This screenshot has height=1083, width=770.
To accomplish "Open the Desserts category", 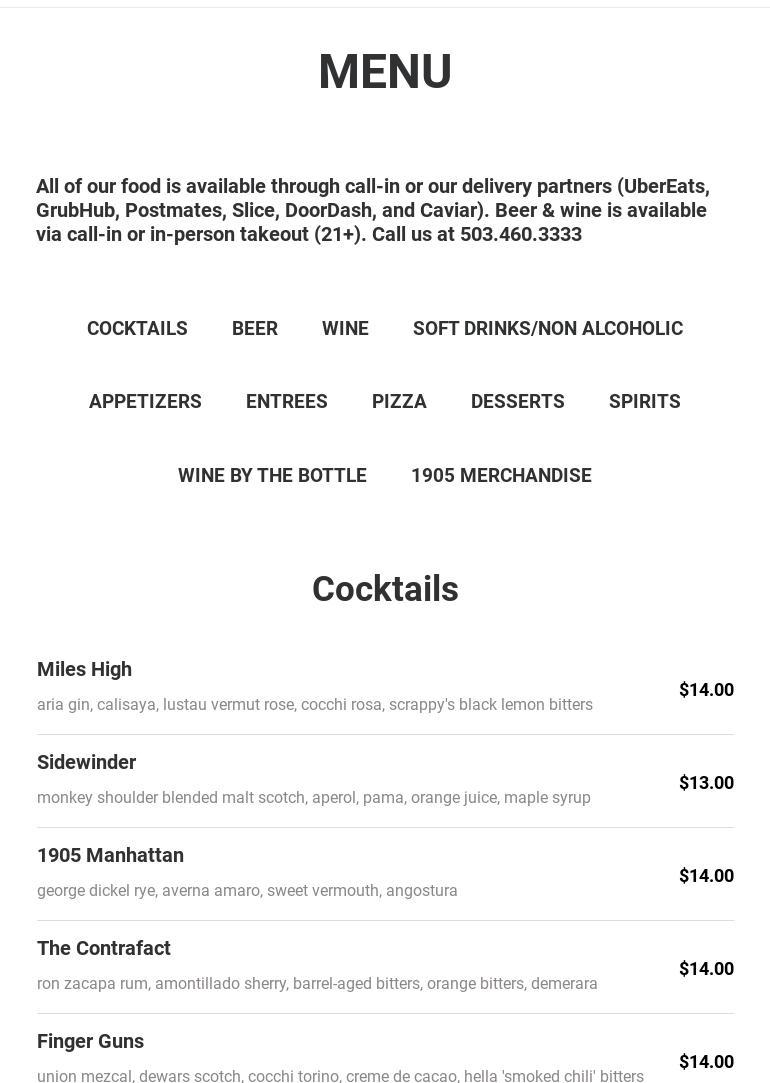I will click(x=518, y=401).
